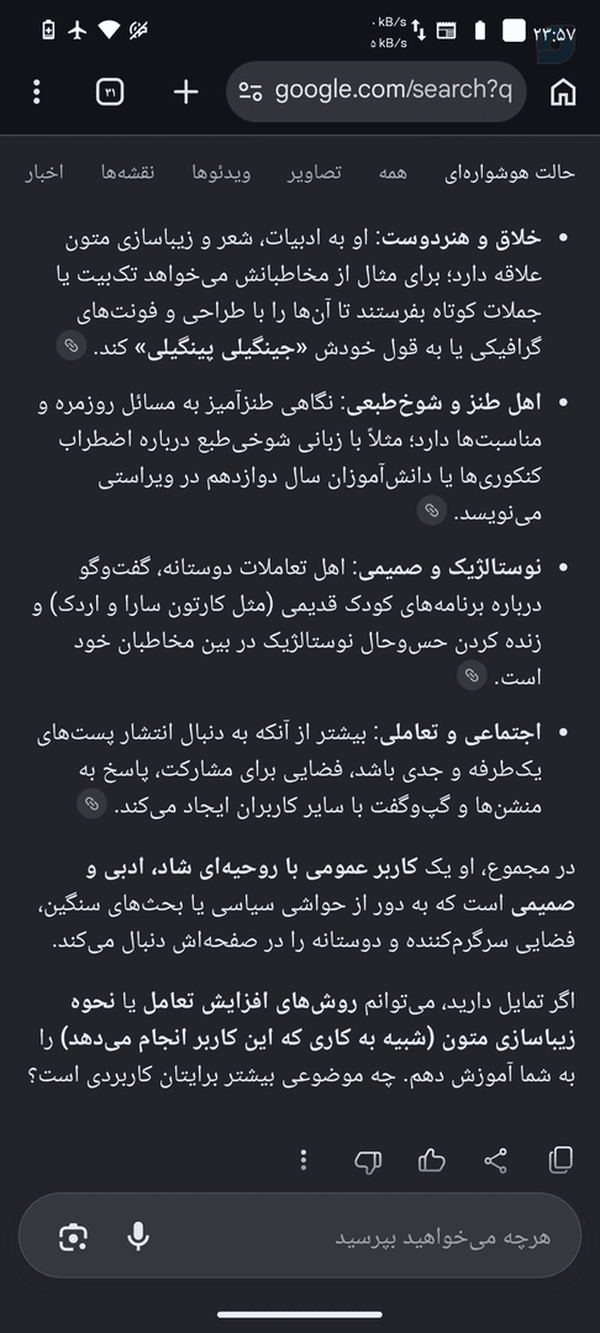This screenshot has width=600, height=1333.
Task: Switch to the همه search tab
Action: pos(393,172)
